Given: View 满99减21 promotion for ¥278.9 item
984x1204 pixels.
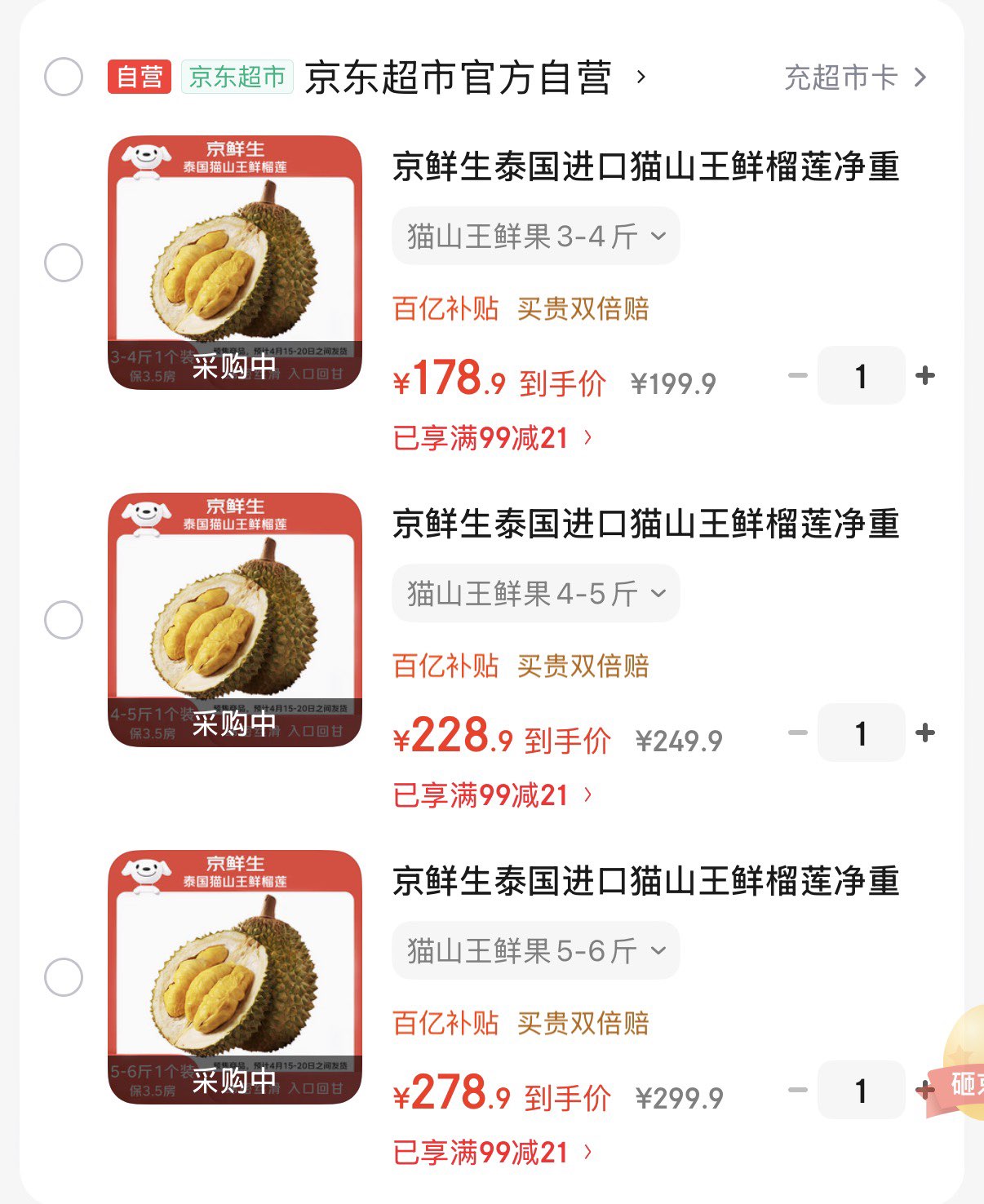Looking at the screenshot, I should tap(492, 1153).
